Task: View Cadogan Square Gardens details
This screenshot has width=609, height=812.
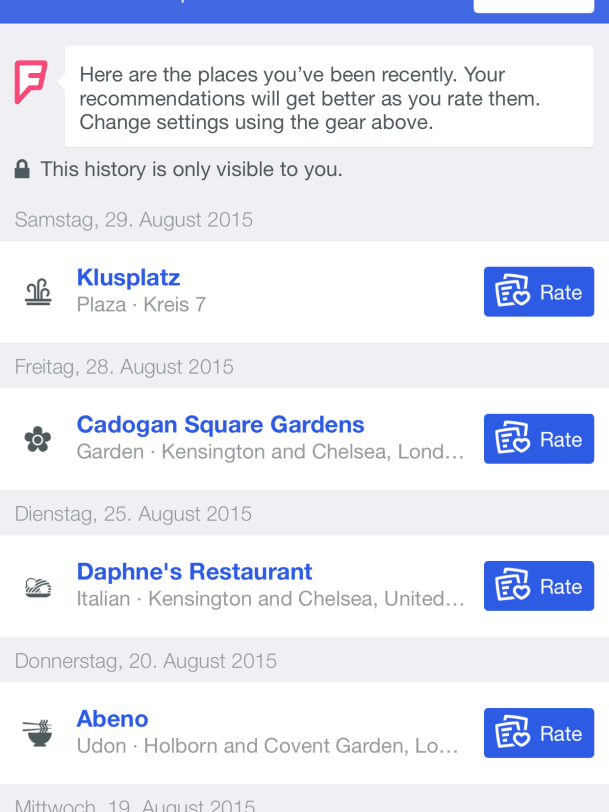Action: pos(220,425)
